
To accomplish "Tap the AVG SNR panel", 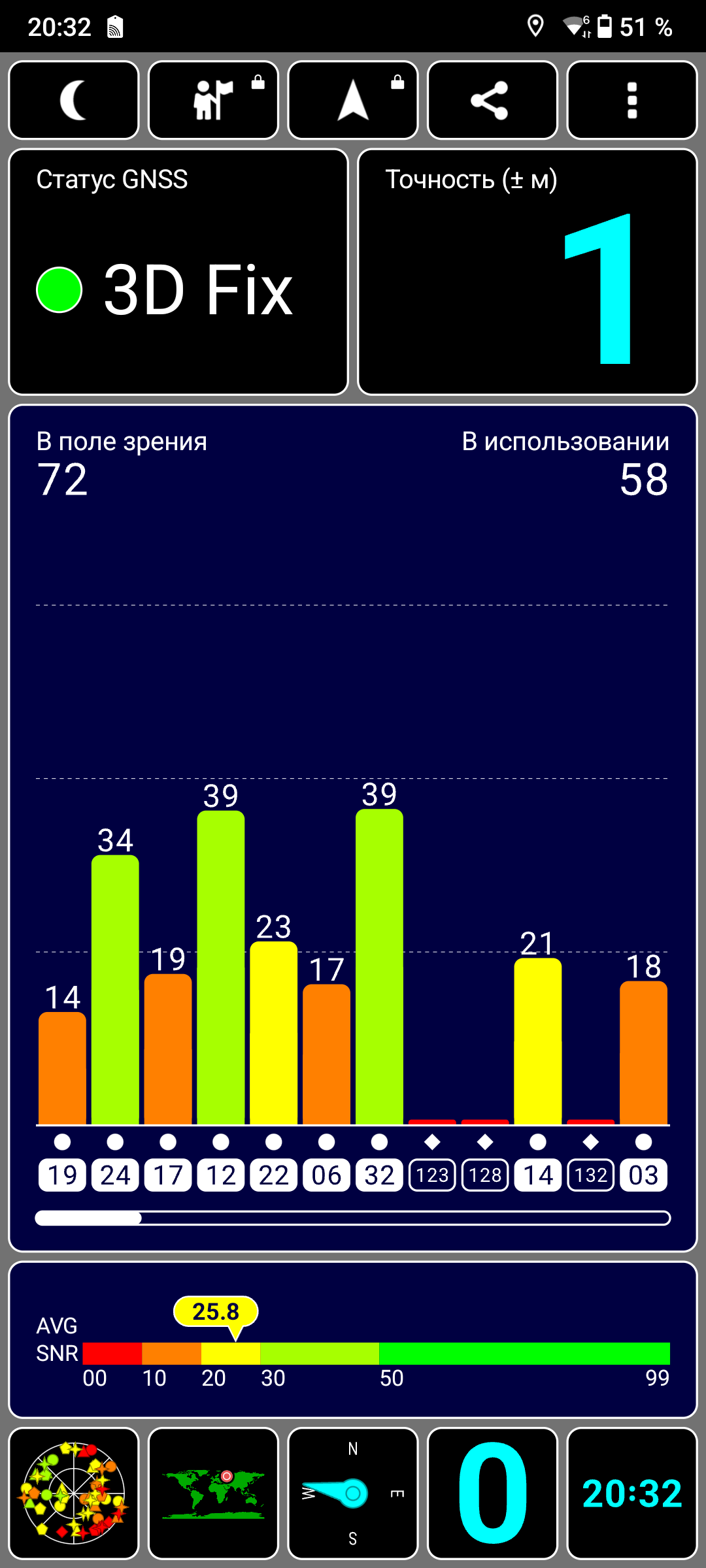I will 353,1339.
